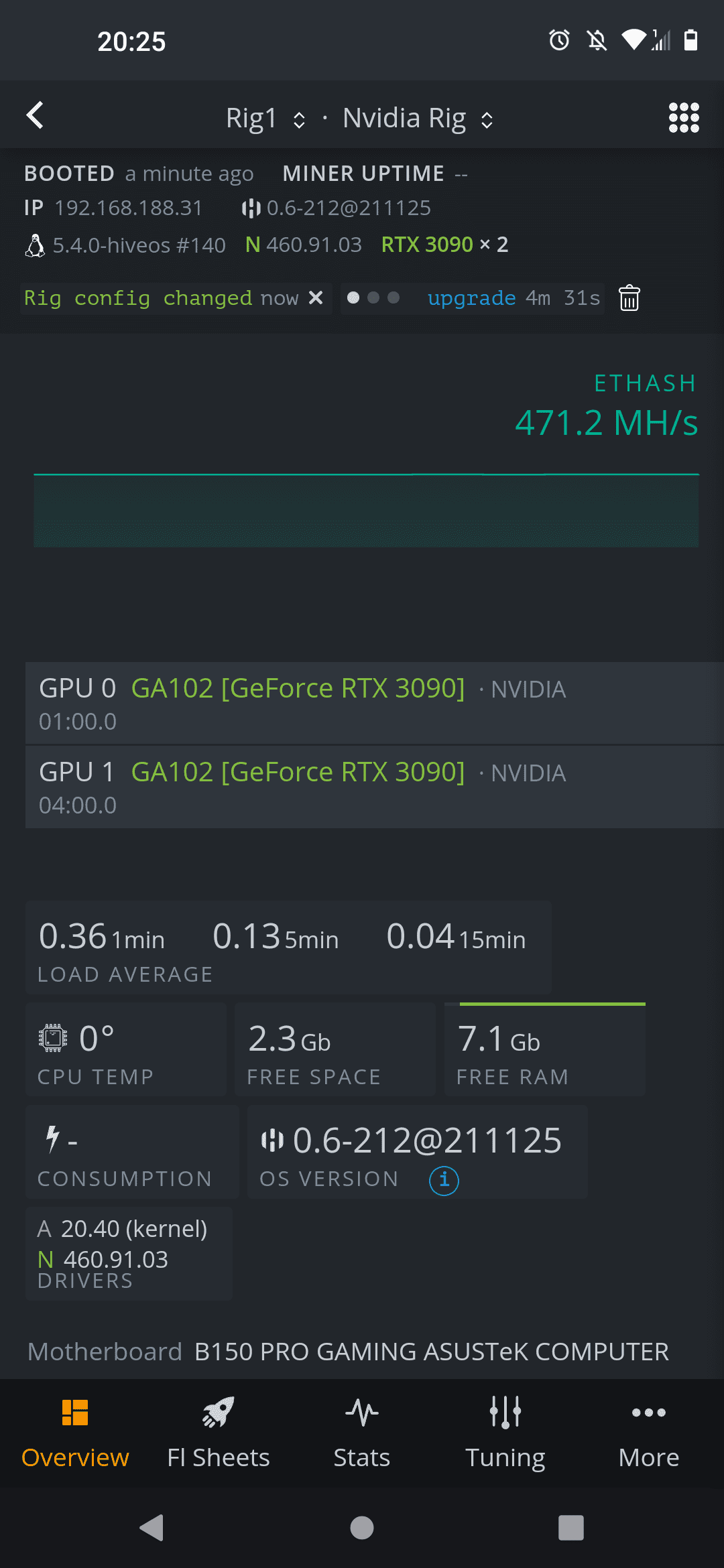Dismiss the Rig config changed message

point(316,298)
